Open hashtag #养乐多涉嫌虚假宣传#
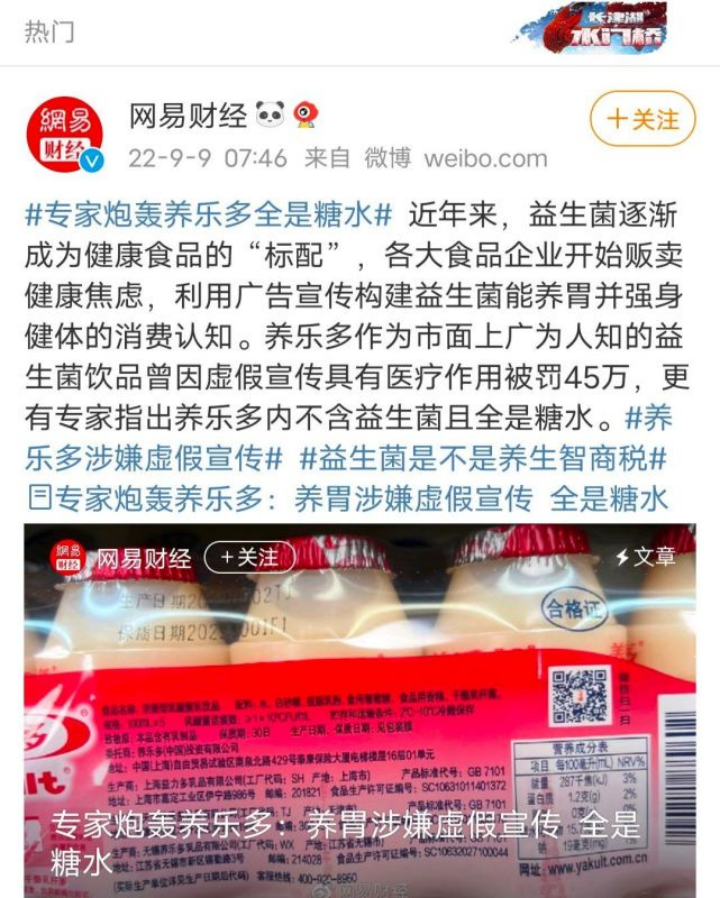 click(x=150, y=457)
